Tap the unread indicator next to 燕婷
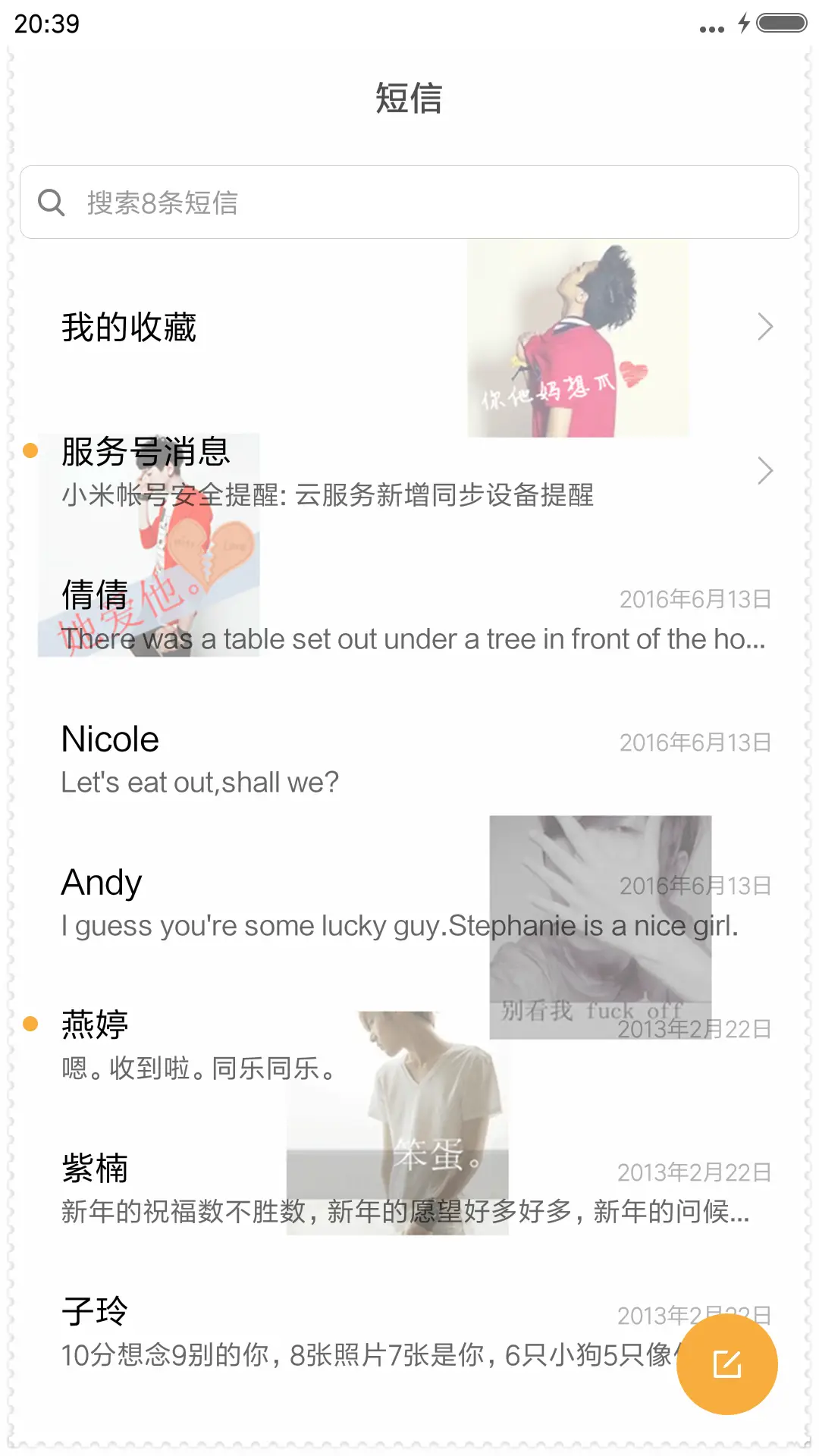Screen dimensions: 819x1456 click(x=30, y=1022)
